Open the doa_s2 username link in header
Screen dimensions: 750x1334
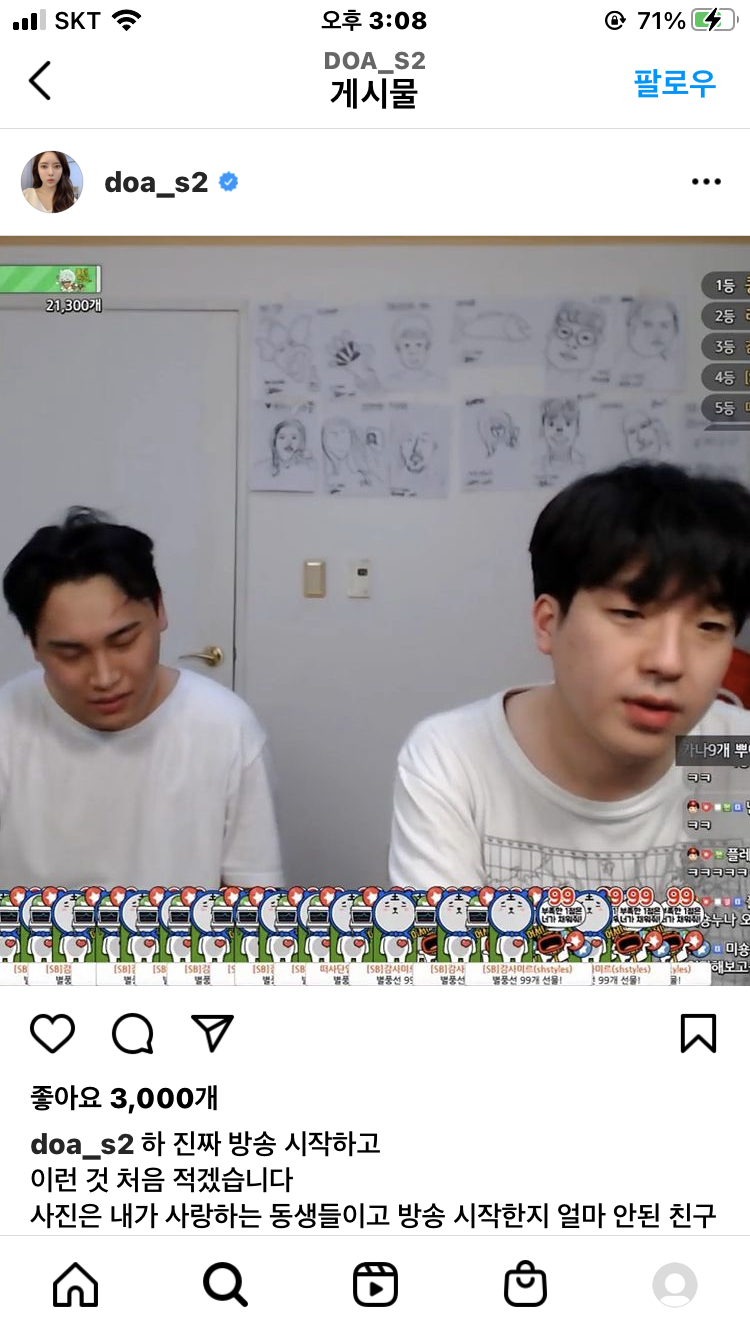(156, 183)
